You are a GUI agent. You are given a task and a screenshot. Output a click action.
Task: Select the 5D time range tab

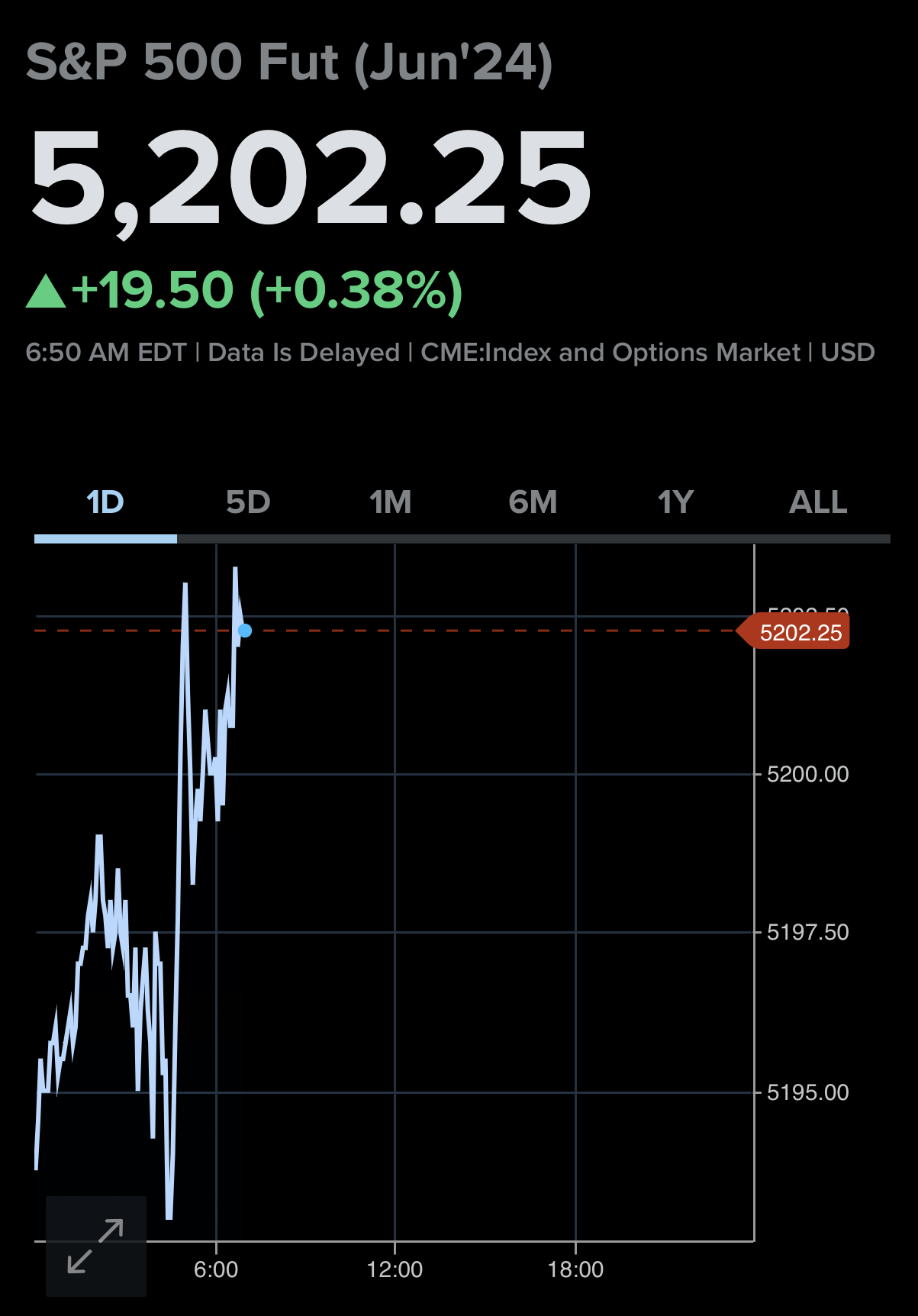248,502
